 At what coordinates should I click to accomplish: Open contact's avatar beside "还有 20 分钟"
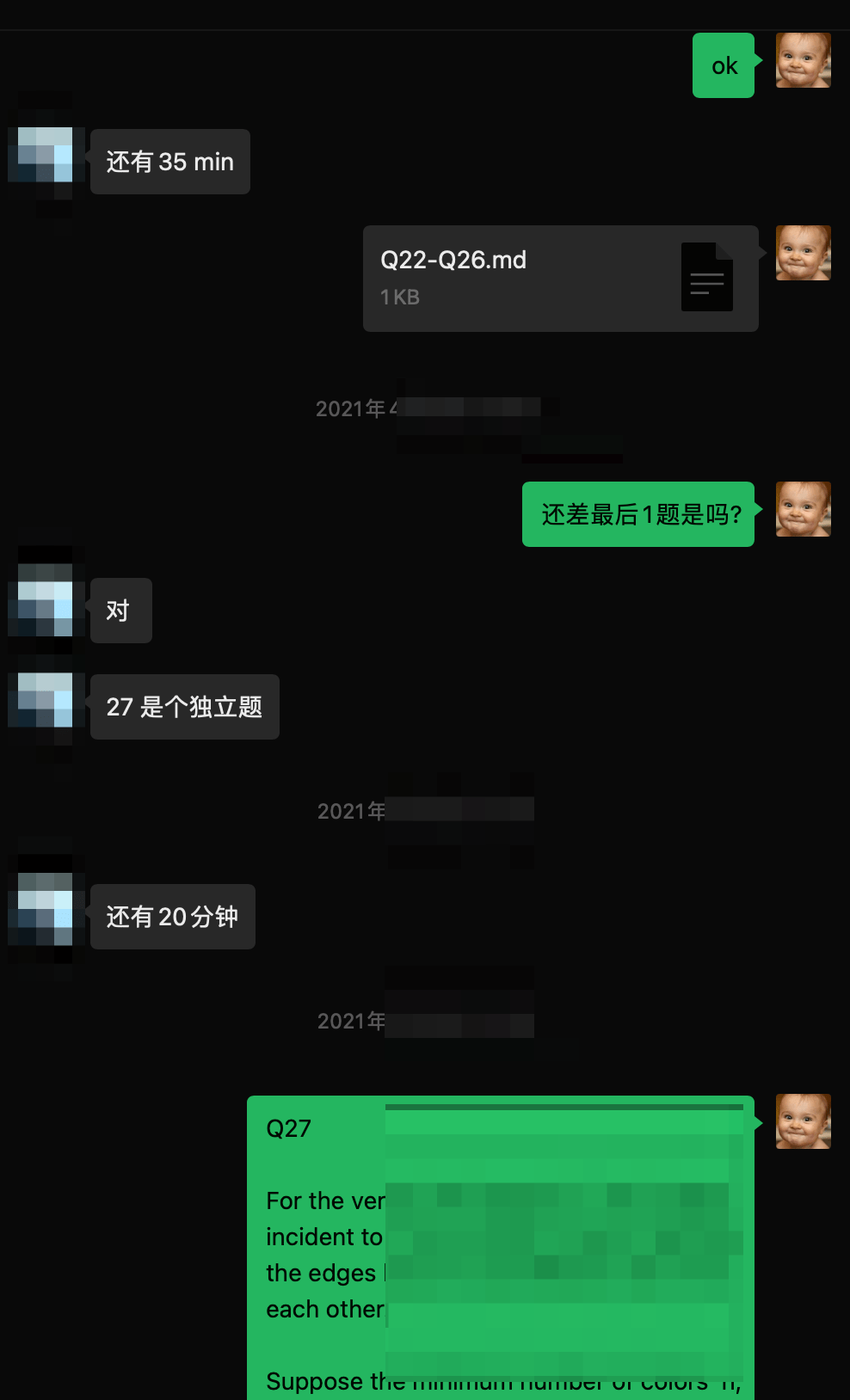46,910
